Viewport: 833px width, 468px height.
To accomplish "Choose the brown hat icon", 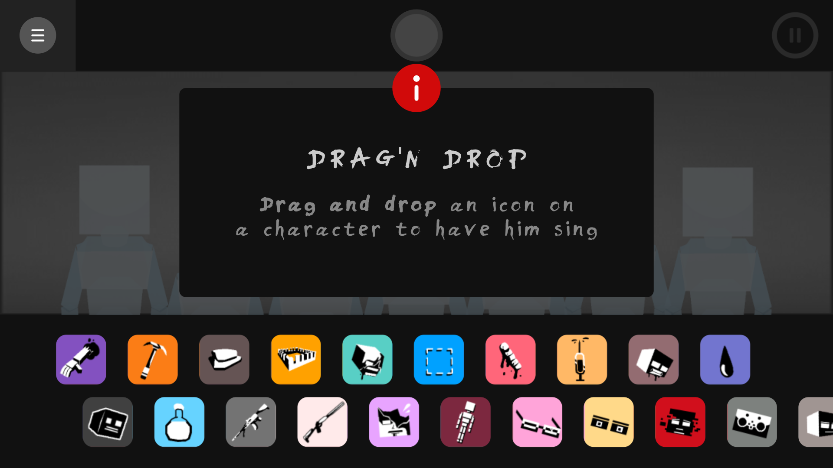I will [x=224, y=360].
